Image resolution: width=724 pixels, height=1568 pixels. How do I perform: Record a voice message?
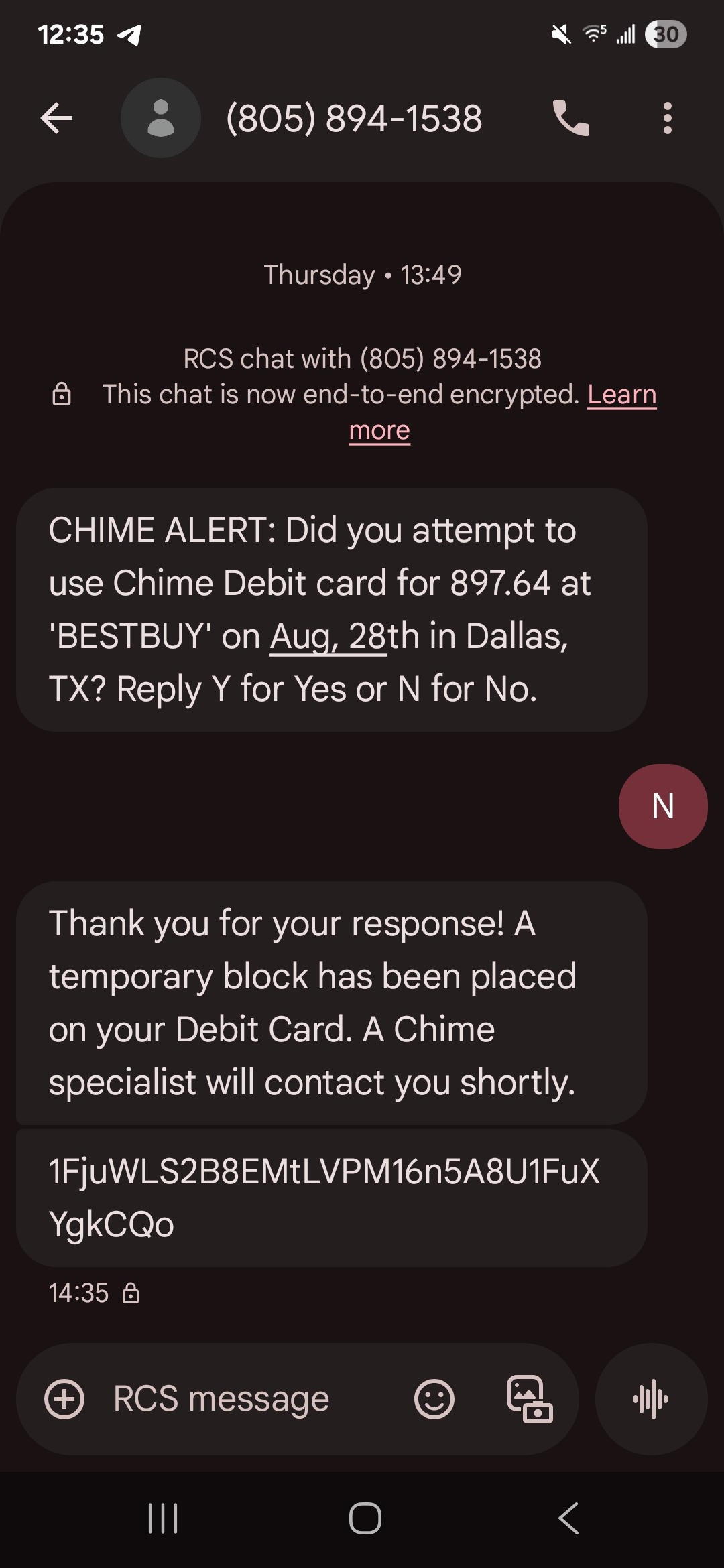pos(651,1399)
